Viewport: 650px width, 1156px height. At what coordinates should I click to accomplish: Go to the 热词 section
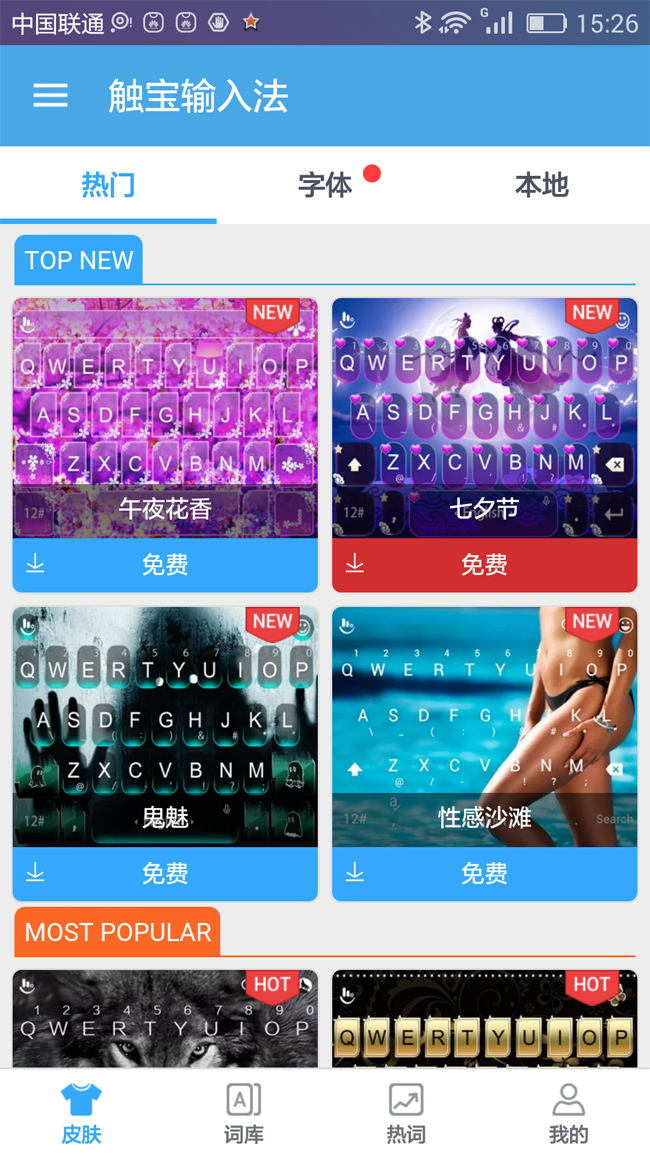coord(406,1113)
